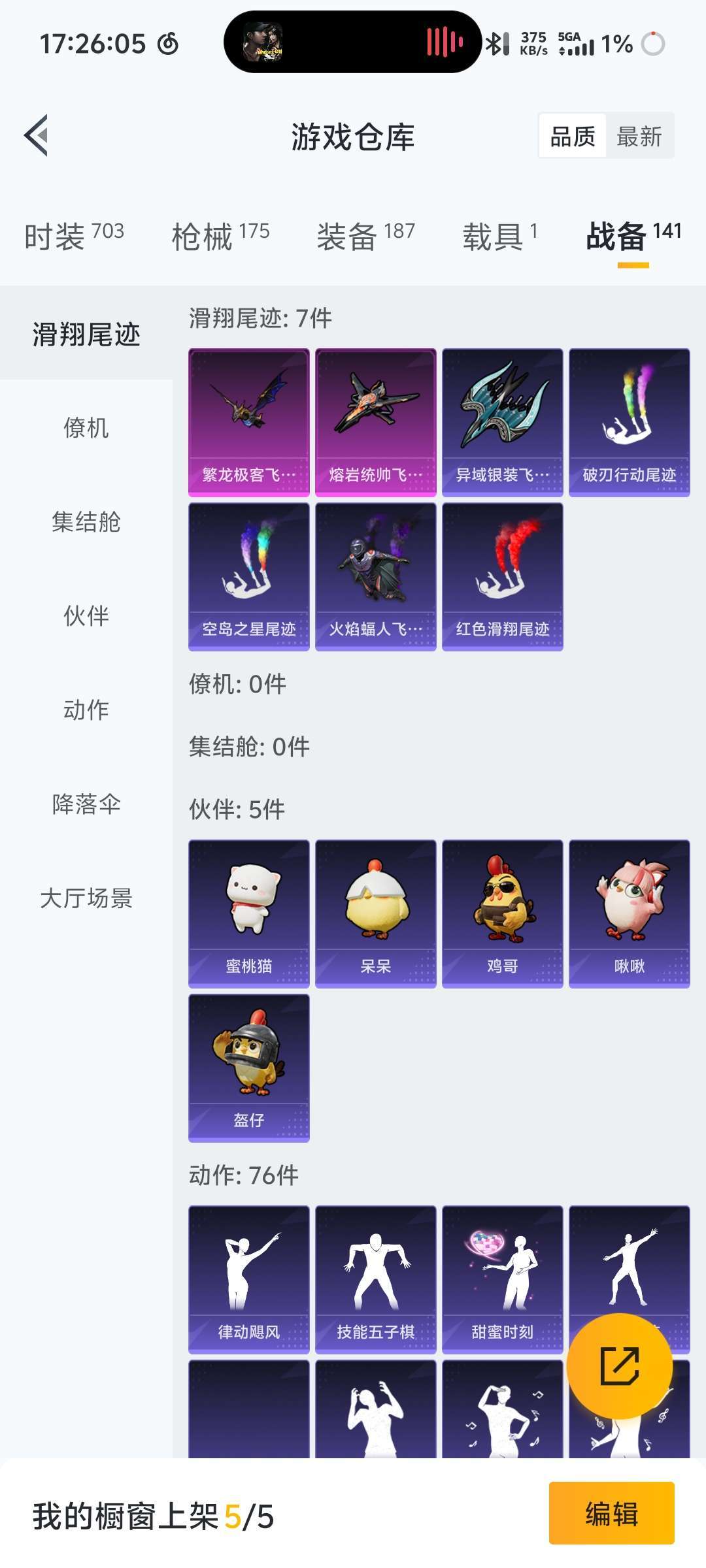Viewport: 706px width, 1568px height.
Task: Open the 甜蜜时刻 emote thumbnail
Action: coord(503,1281)
